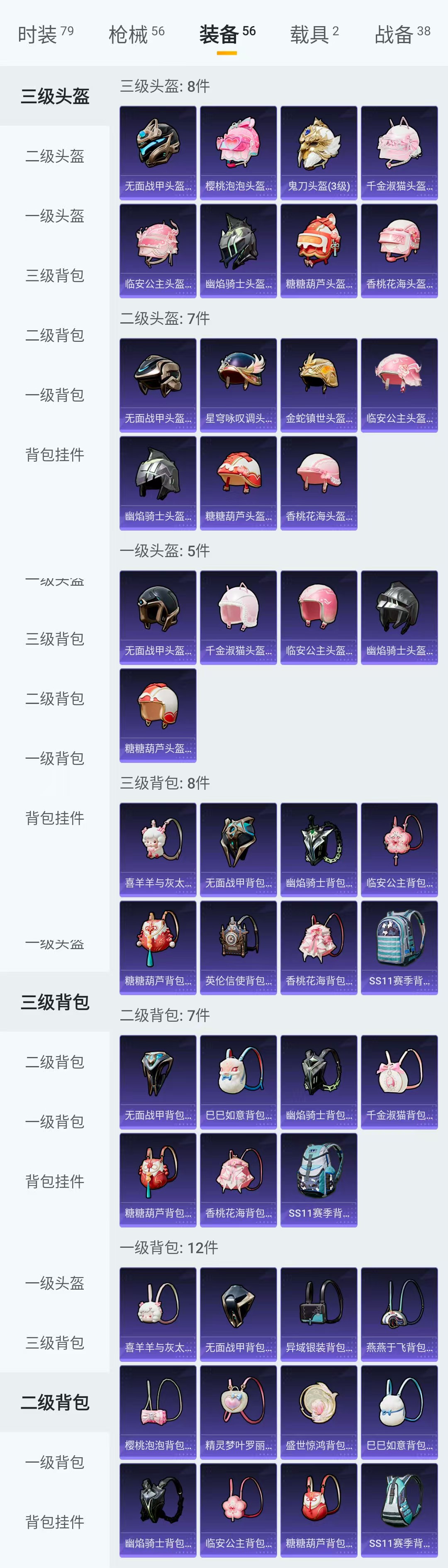View the 鬼刀头盔(3级) item
Image resolution: width=448 pixels, height=1568 pixels.
pyautogui.click(x=318, y=153)
